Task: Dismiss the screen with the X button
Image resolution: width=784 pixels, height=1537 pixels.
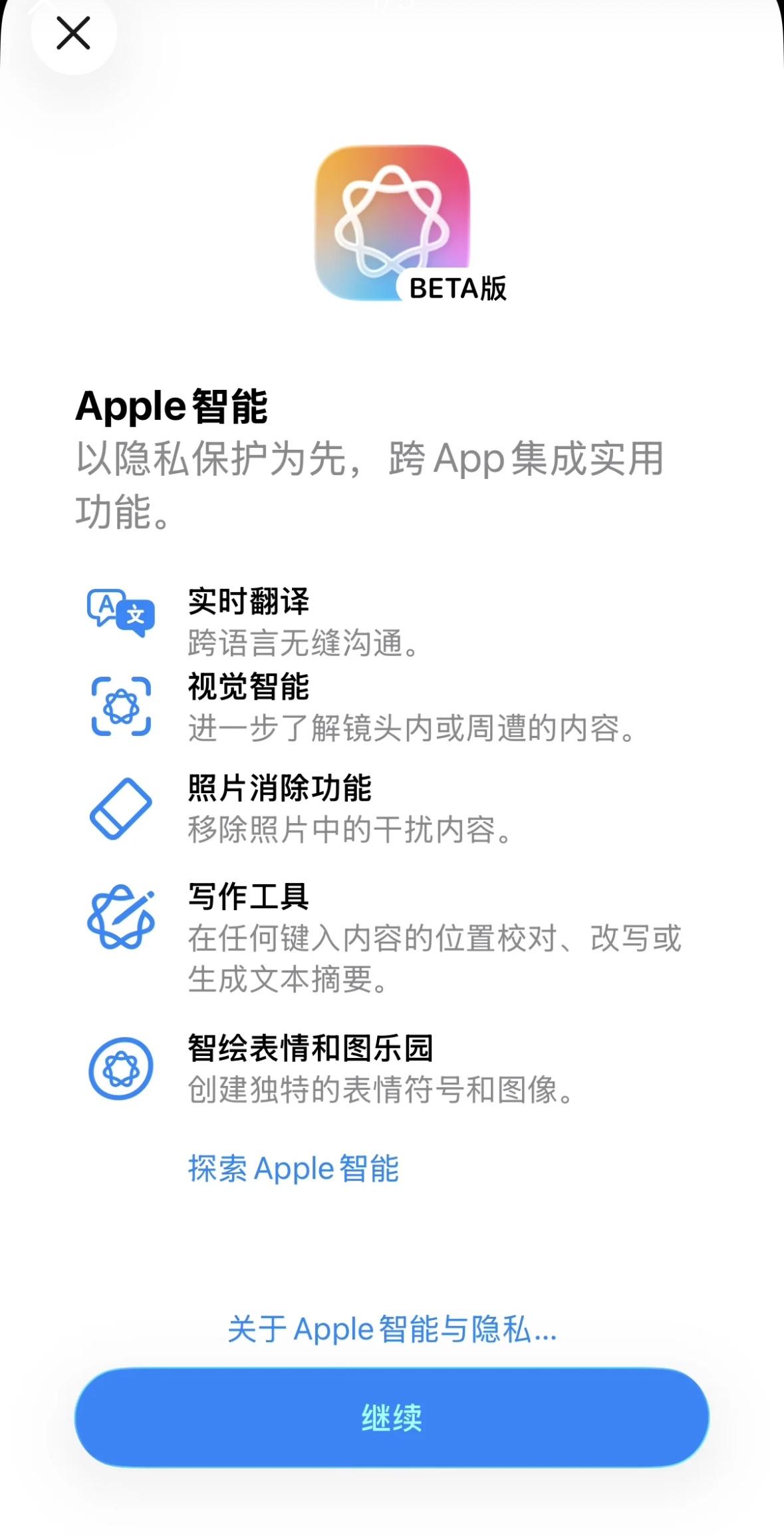Action: click(x=72, y=33)
